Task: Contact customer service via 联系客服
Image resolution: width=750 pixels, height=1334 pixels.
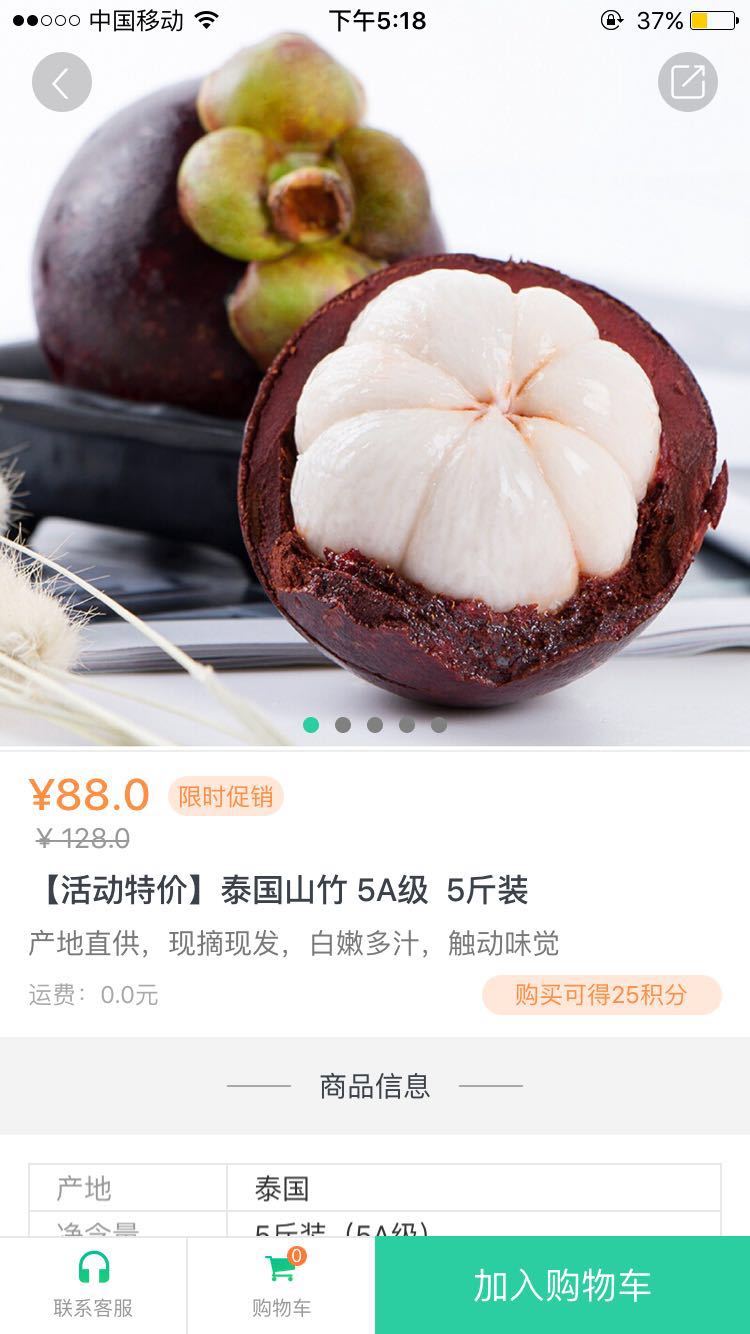Action: click(93, 1286)
